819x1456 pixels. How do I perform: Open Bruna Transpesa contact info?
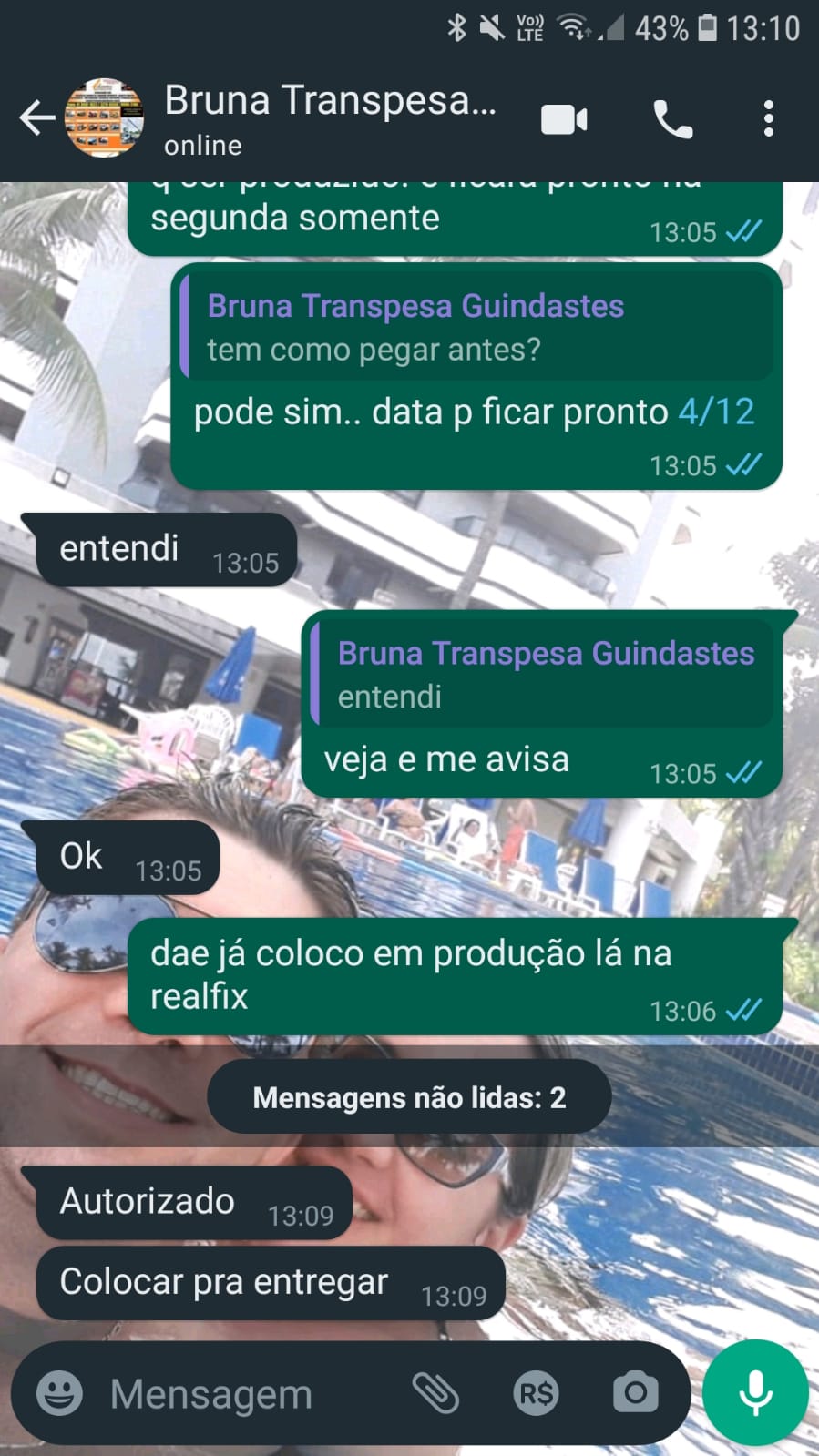point(328,118)
